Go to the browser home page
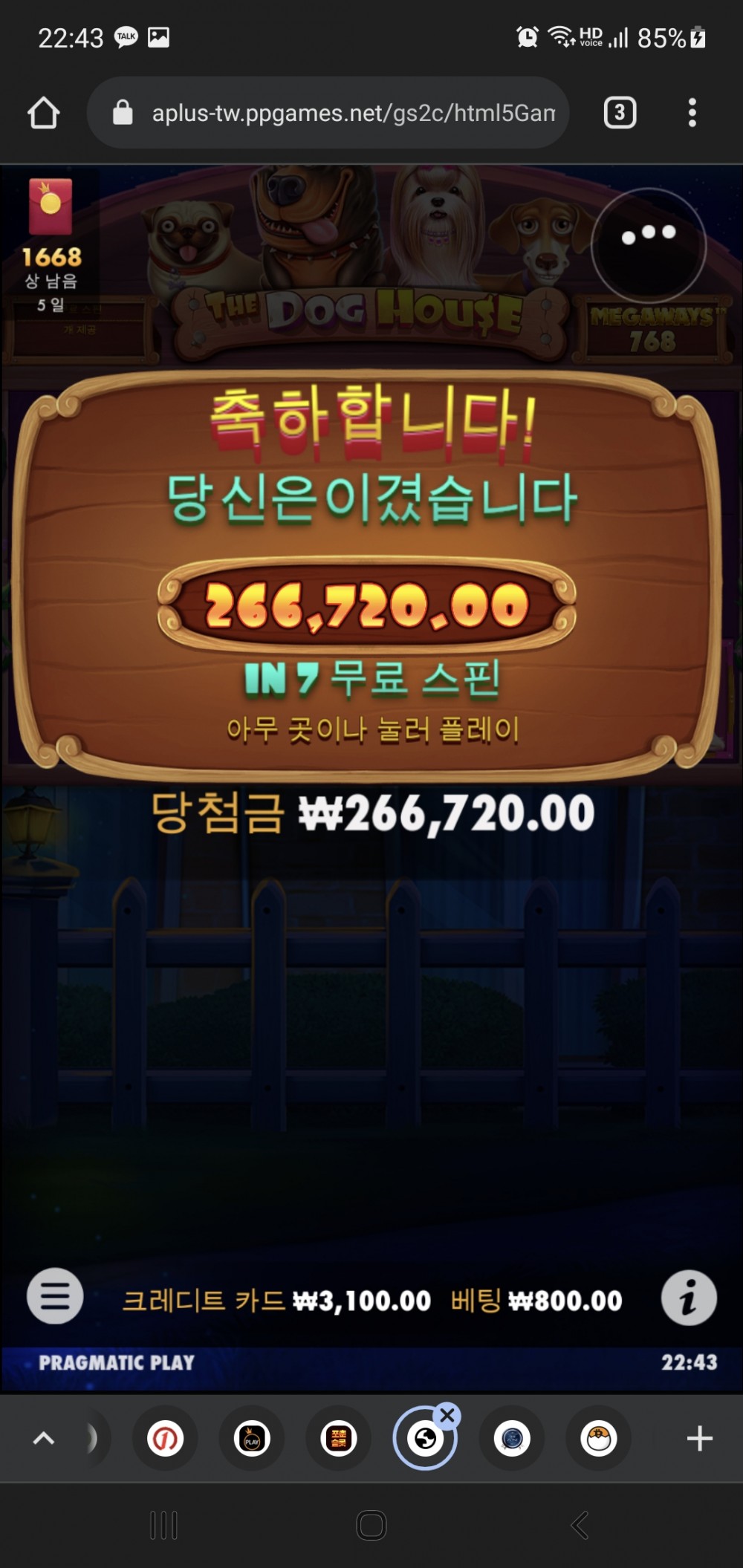743x1568 pixels. [43, 113]
